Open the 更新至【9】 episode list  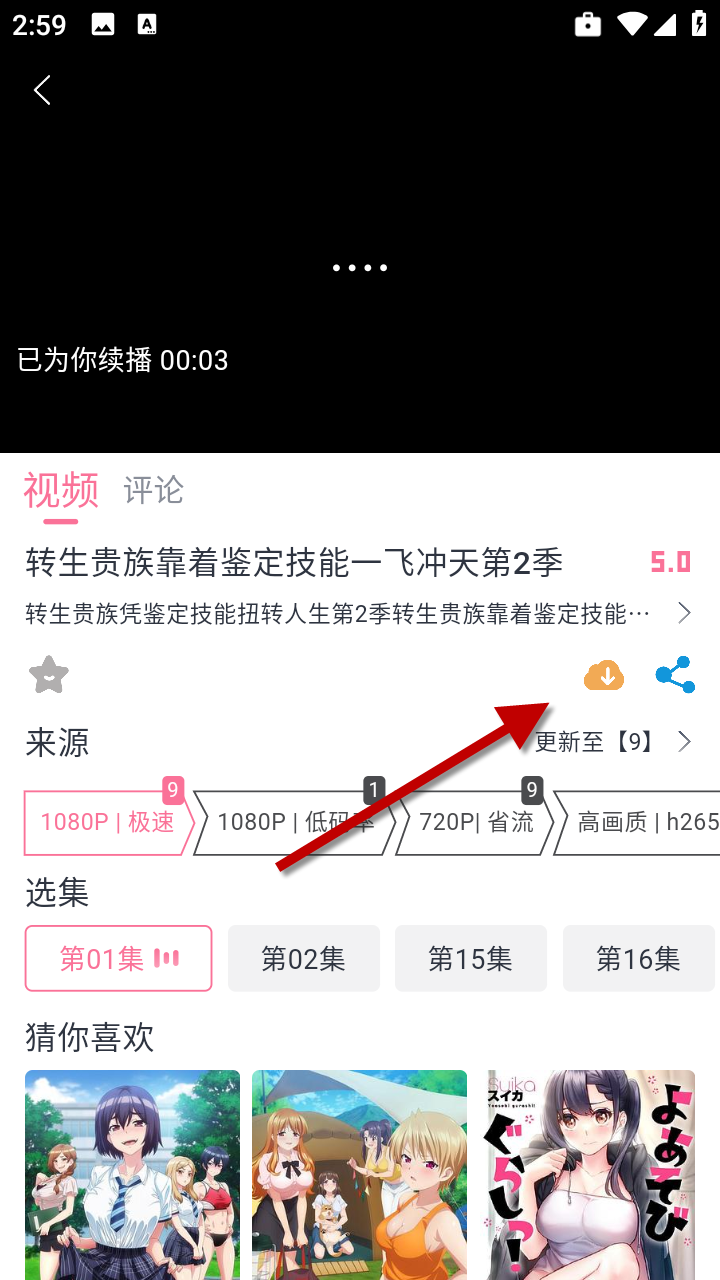coord(612,741)
